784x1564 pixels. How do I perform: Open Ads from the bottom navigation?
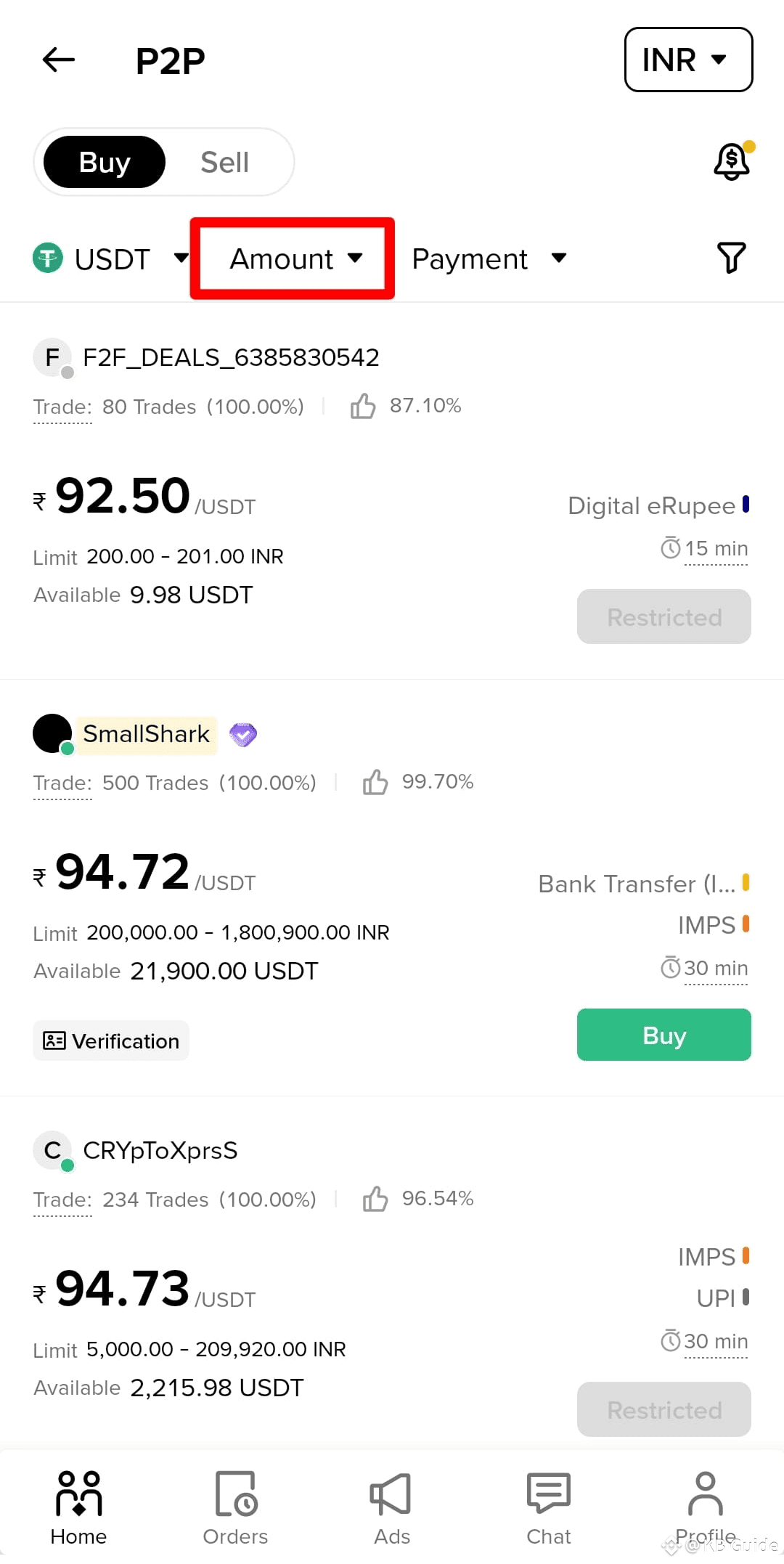coord(391,1507)
